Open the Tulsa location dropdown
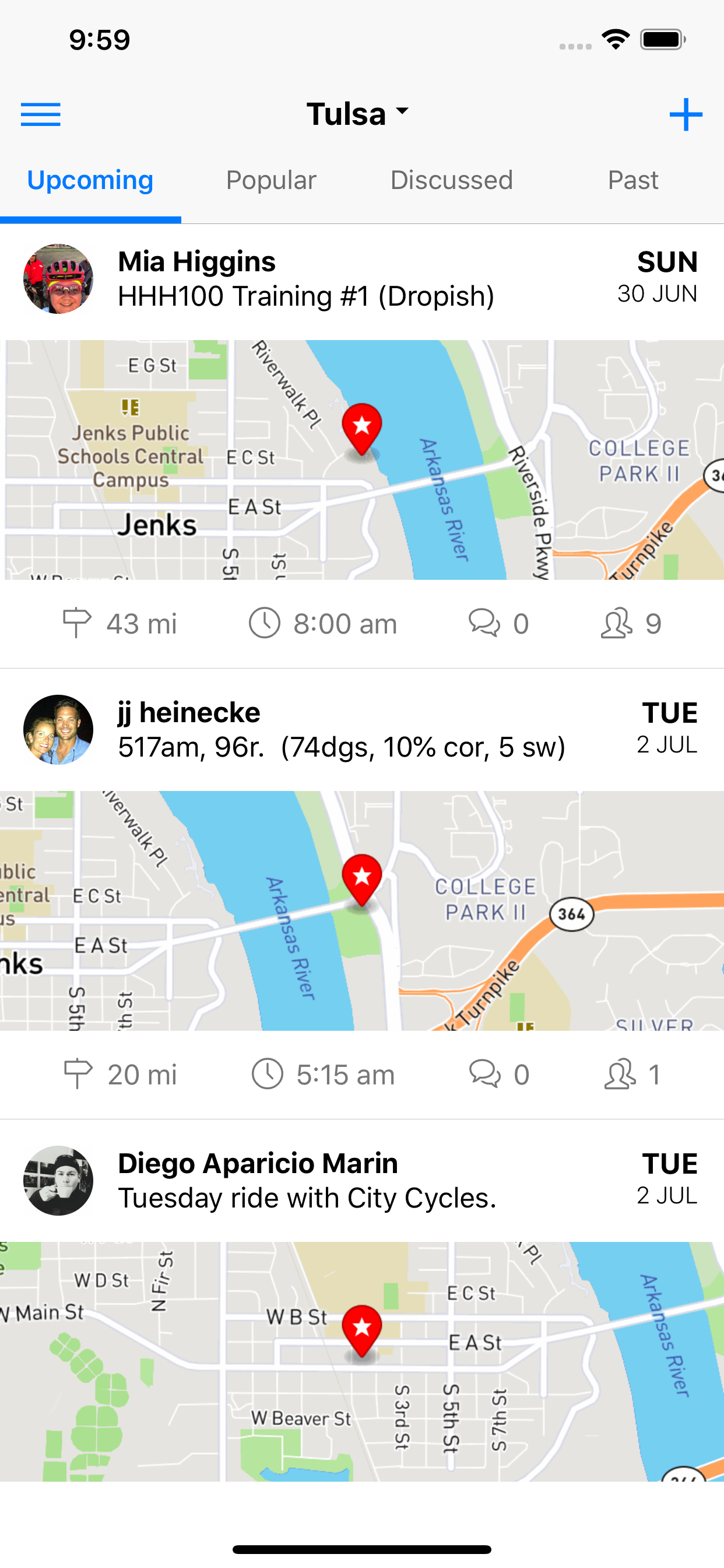 (357, 113)
